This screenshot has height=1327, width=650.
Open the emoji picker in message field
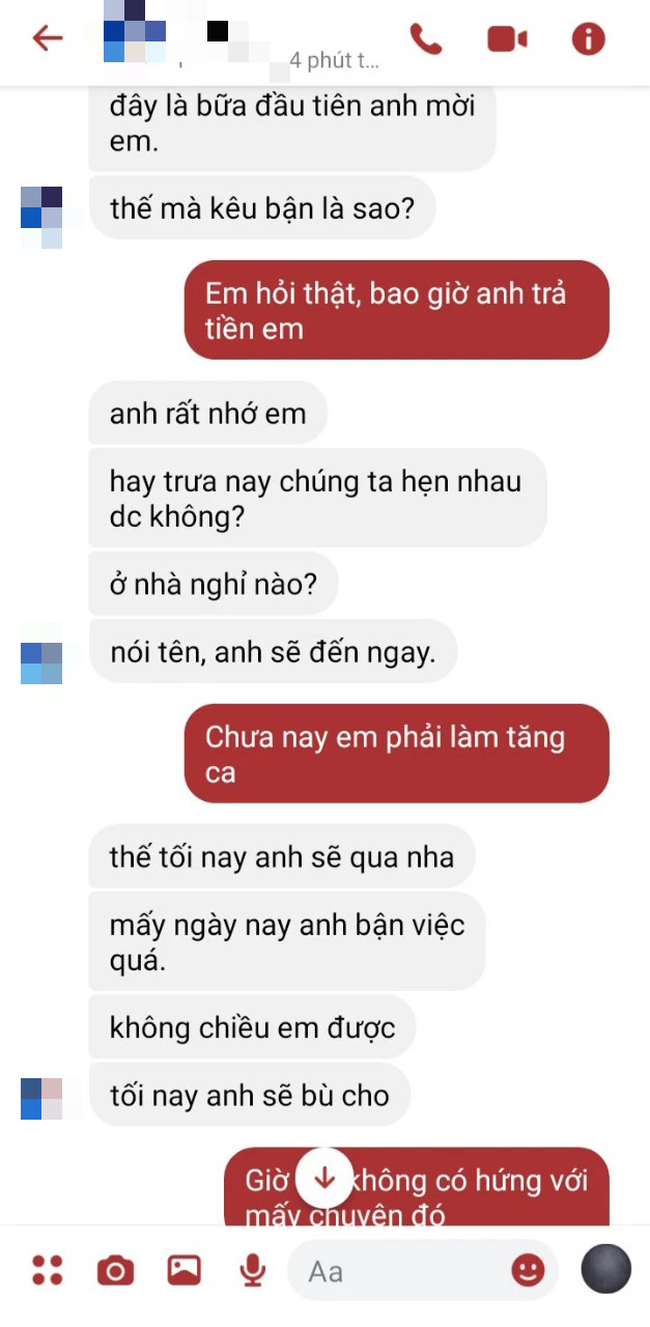(x=528, y=1270)
